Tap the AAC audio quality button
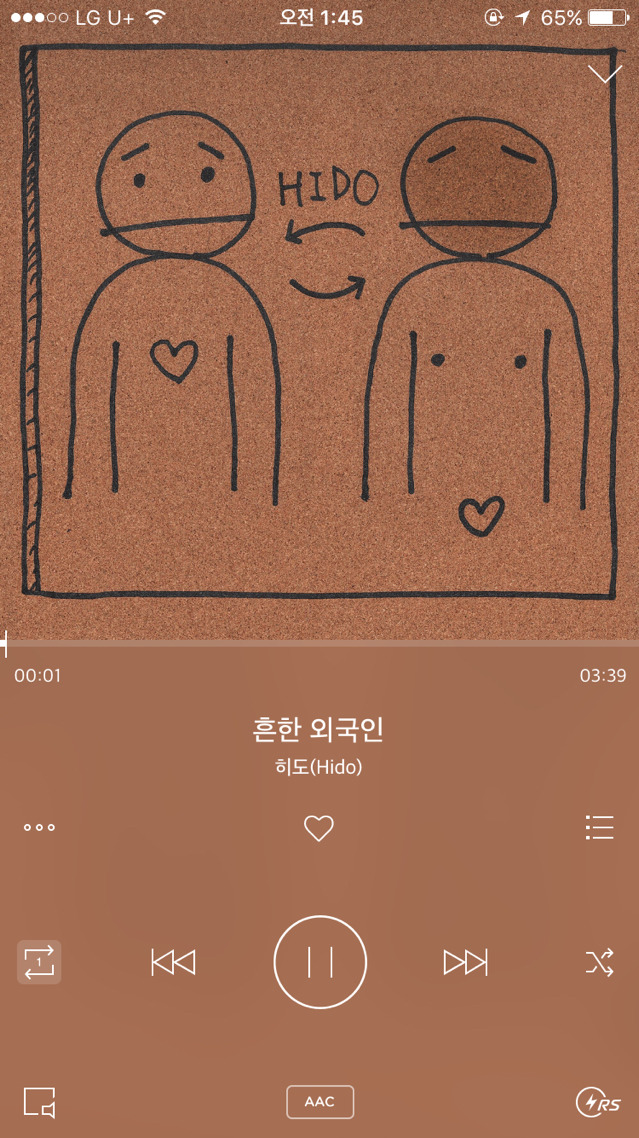 point(320,1102)
